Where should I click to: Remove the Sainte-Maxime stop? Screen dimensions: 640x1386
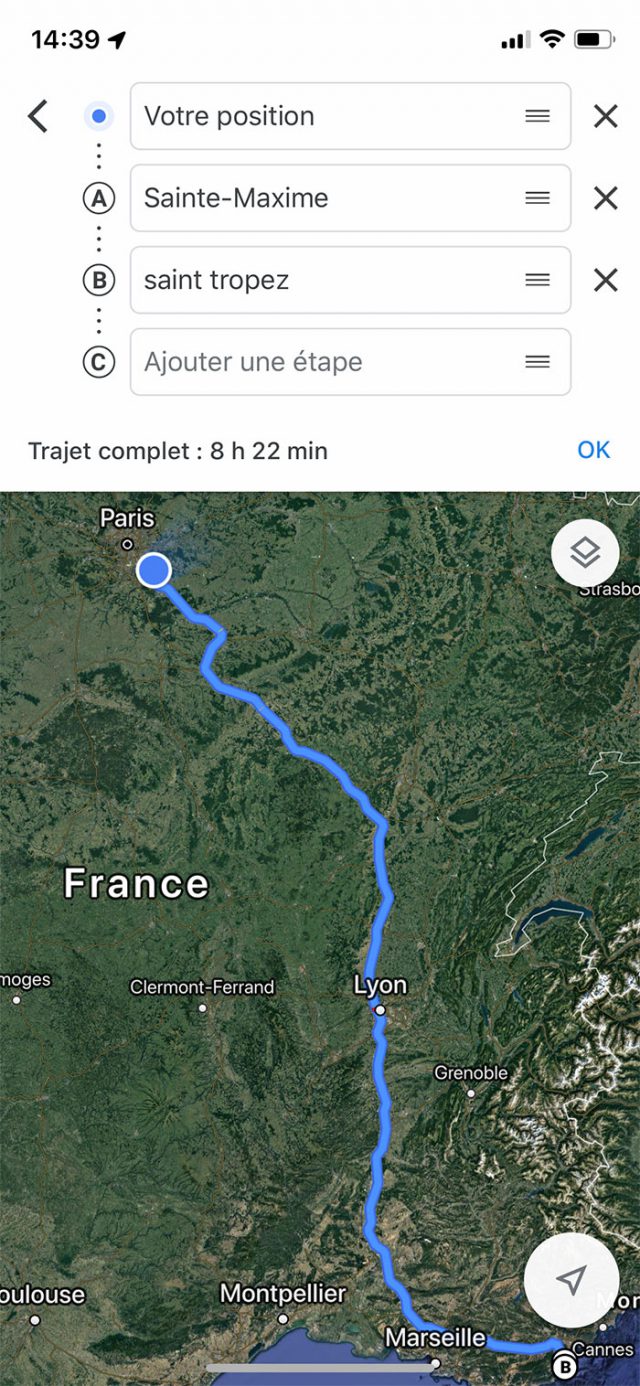coord(605,198)
